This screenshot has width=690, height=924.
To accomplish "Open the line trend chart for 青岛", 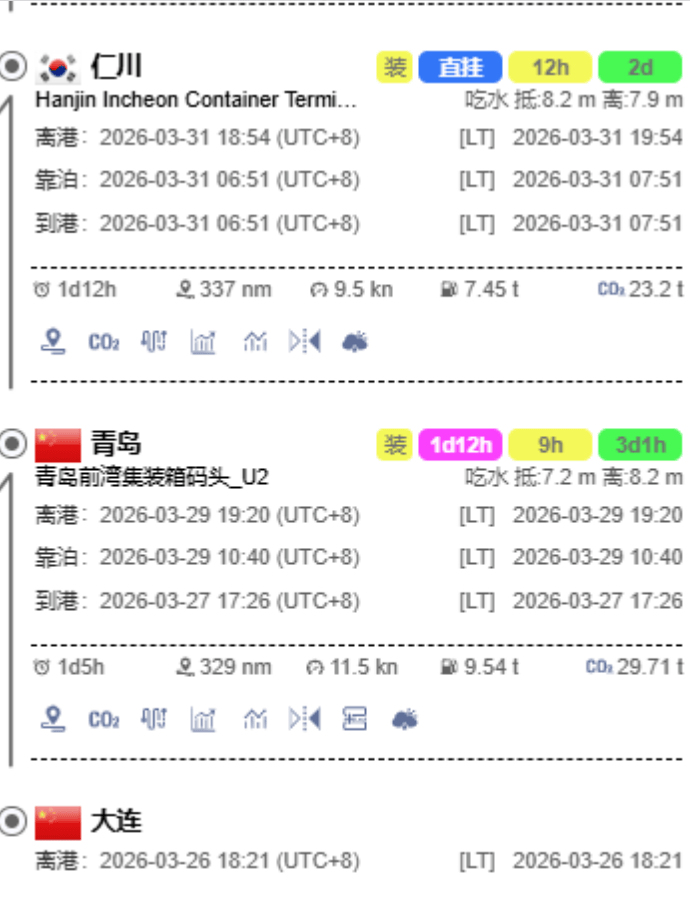I will (x=255, y=719).
